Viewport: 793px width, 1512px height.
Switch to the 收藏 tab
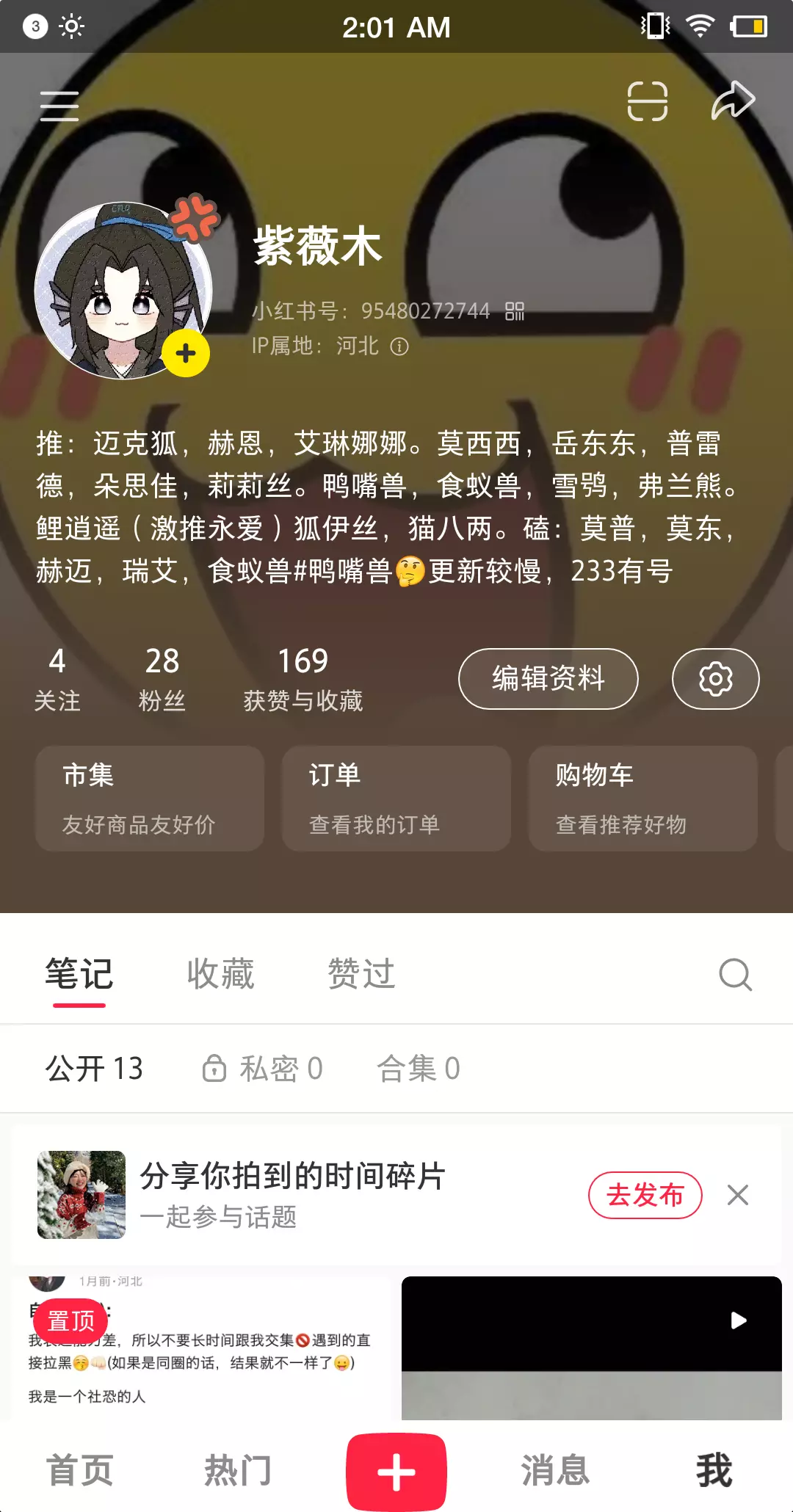coord(220,974)
